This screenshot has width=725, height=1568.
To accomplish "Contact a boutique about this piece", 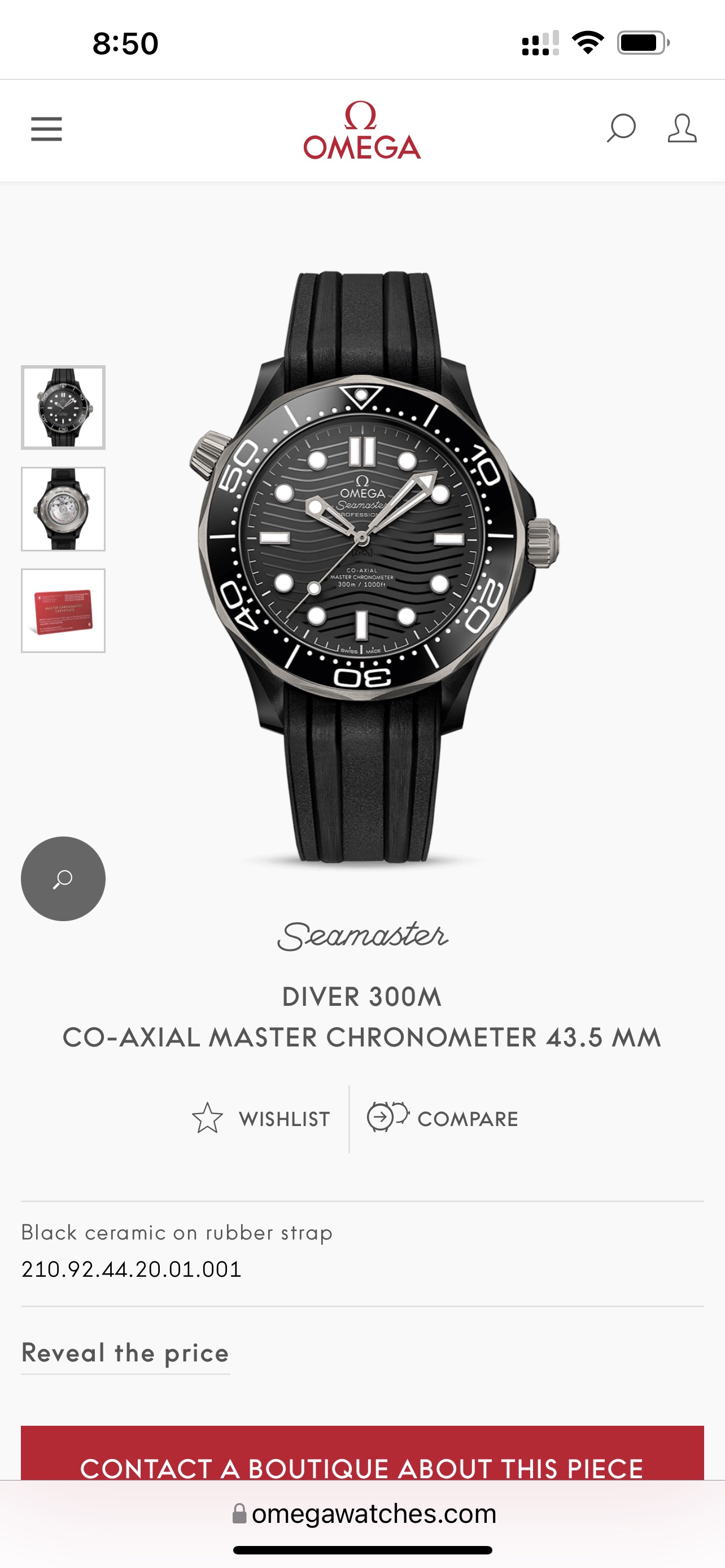I will tap(362, 1461).
